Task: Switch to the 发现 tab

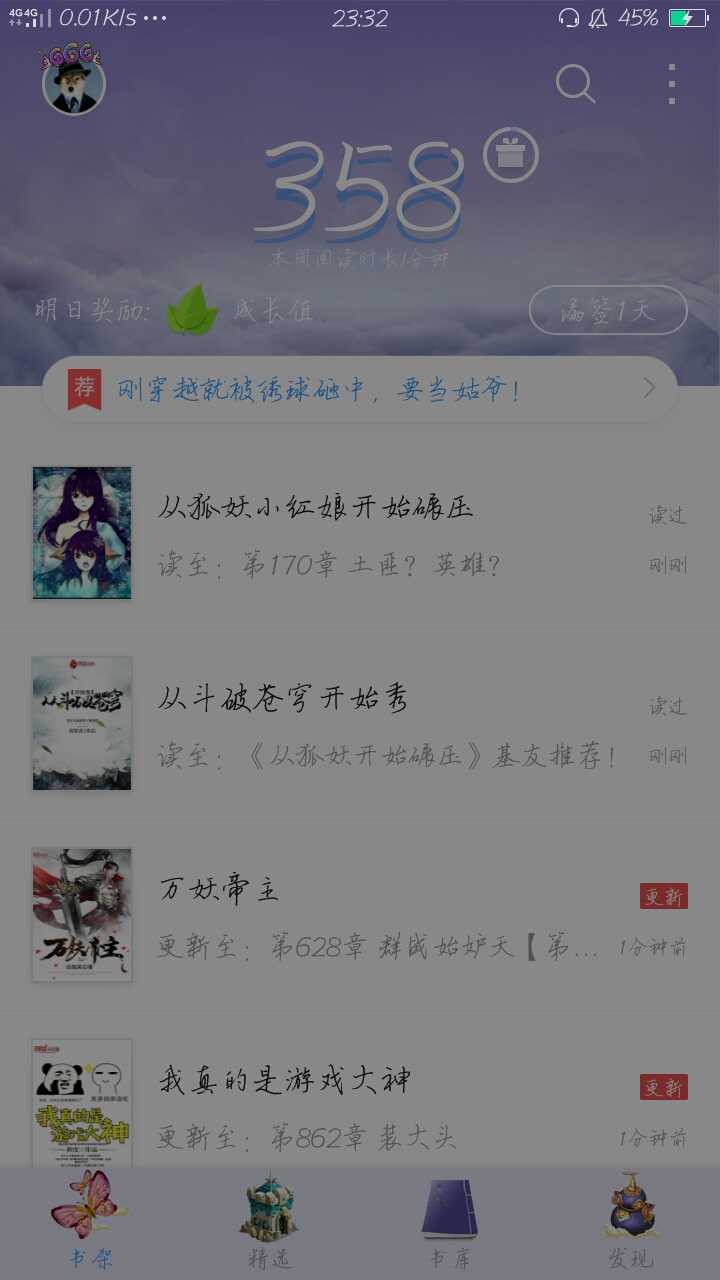Action: pyautogui.click(x=630, y=1220)
